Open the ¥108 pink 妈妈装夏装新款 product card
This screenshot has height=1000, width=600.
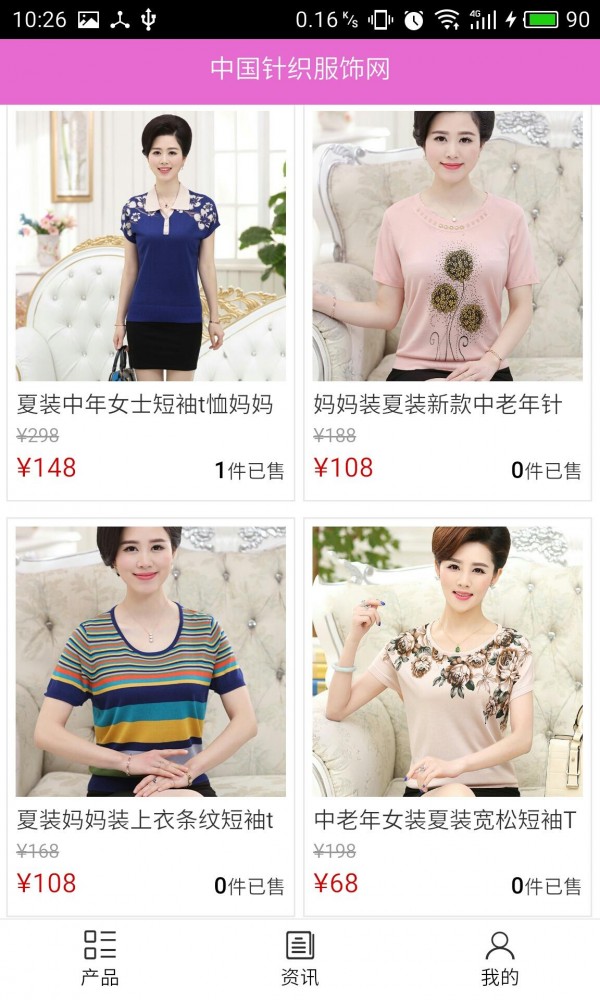pos(448,303)
